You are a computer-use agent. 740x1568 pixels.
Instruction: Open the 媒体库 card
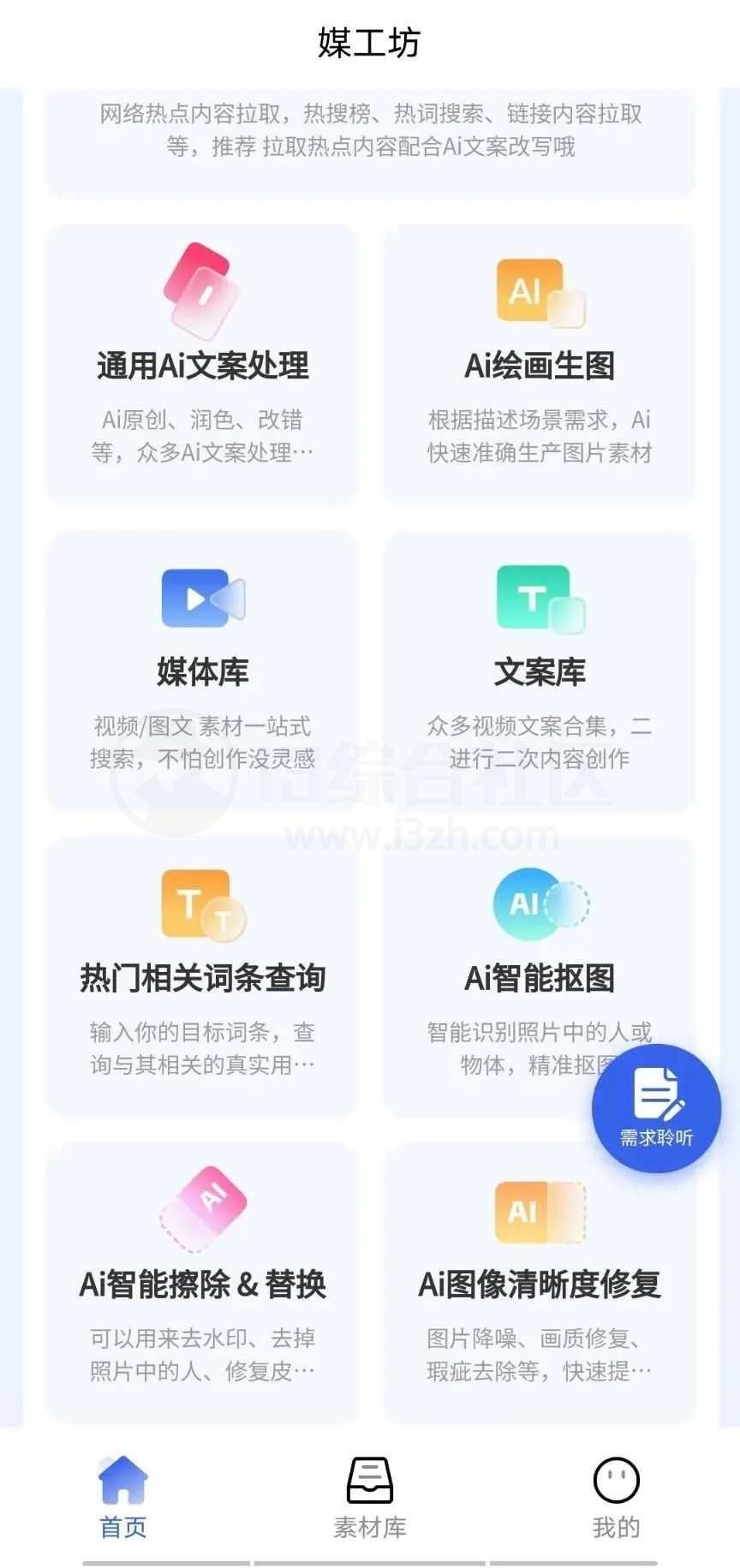pos(202,671)
